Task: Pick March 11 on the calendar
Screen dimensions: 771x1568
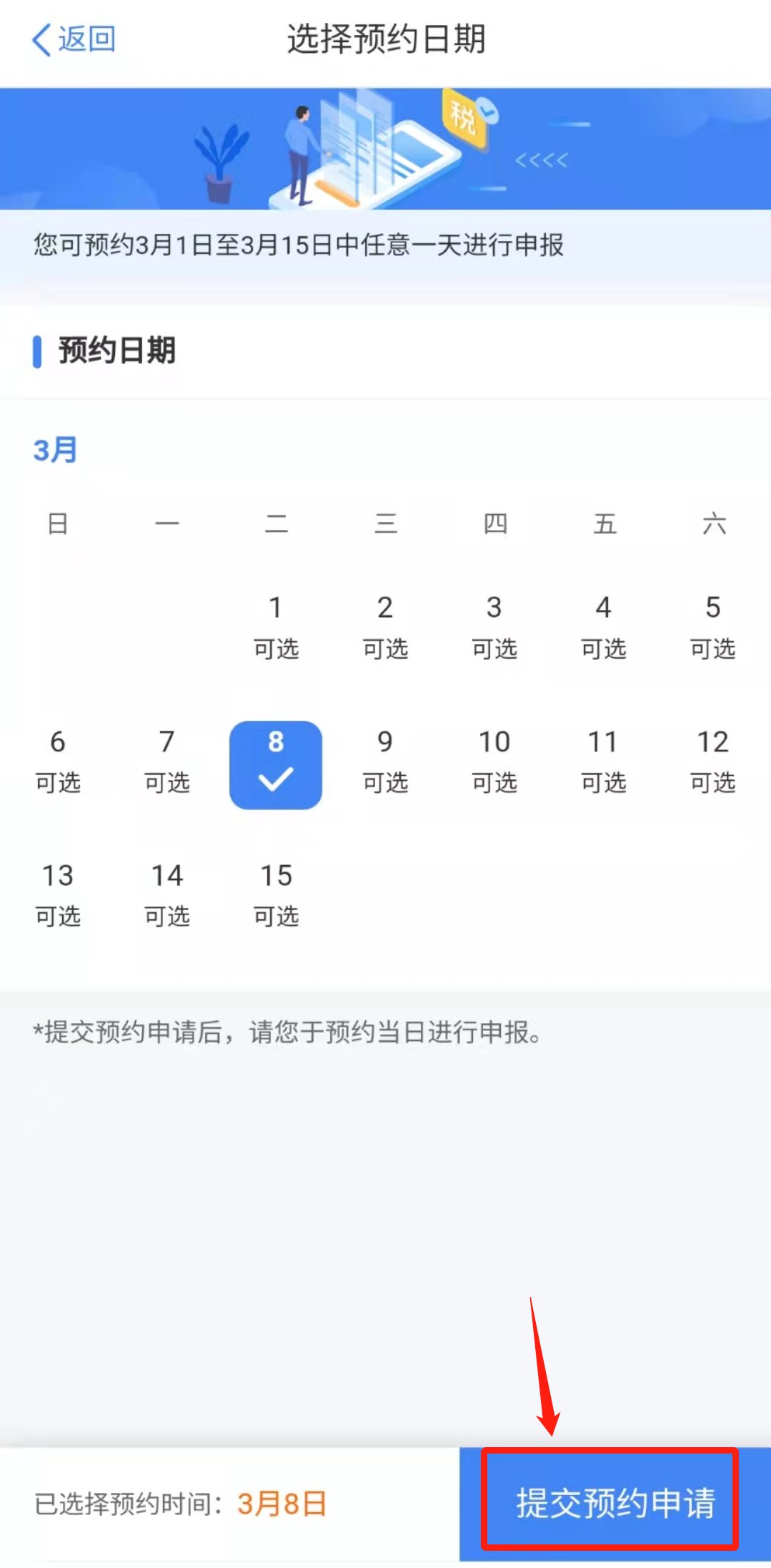Action: pos(604,760)
